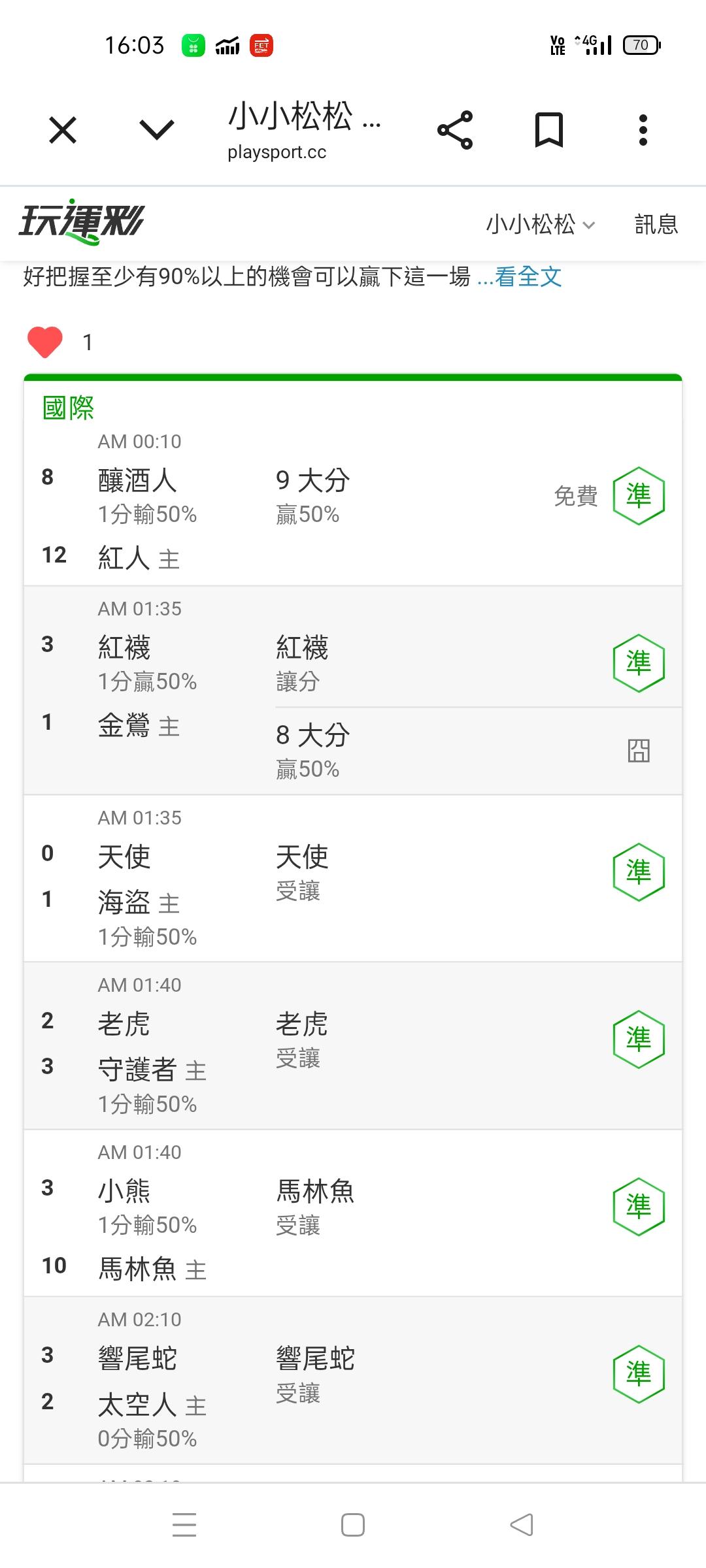Close the browser tab with the X
Viewport: 706px width, 1568px height.
coord(63,129)
